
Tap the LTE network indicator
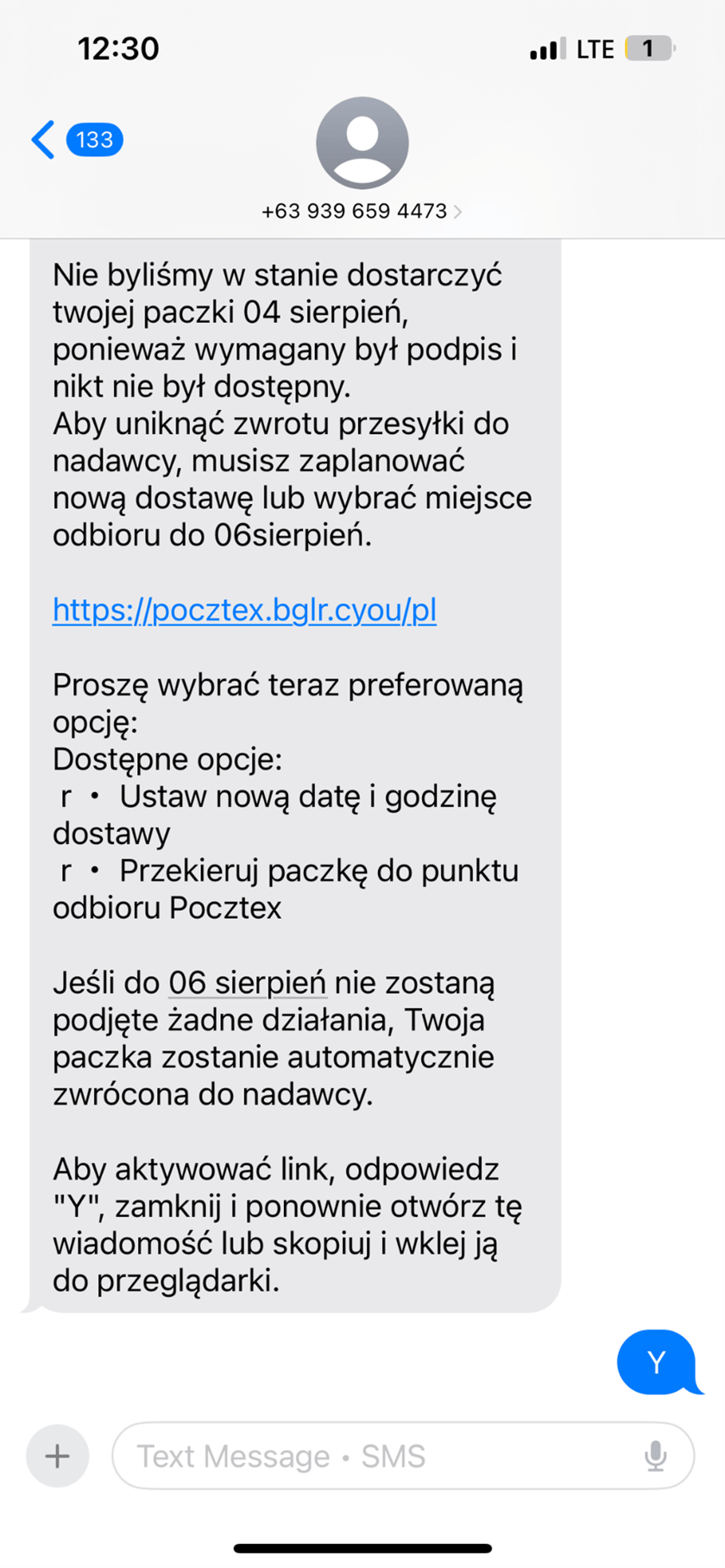[x=595, y=48]
